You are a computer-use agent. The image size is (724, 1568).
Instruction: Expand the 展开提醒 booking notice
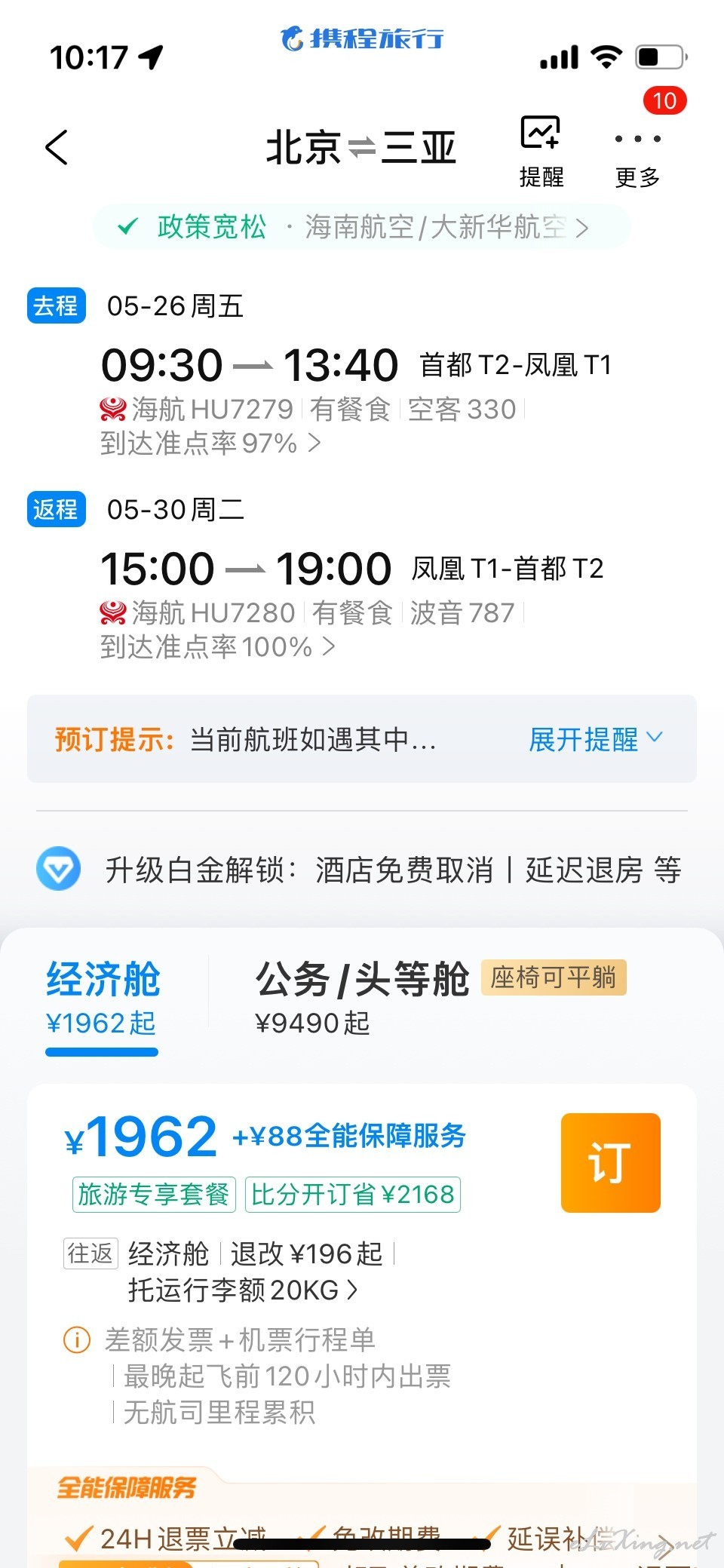596,739
